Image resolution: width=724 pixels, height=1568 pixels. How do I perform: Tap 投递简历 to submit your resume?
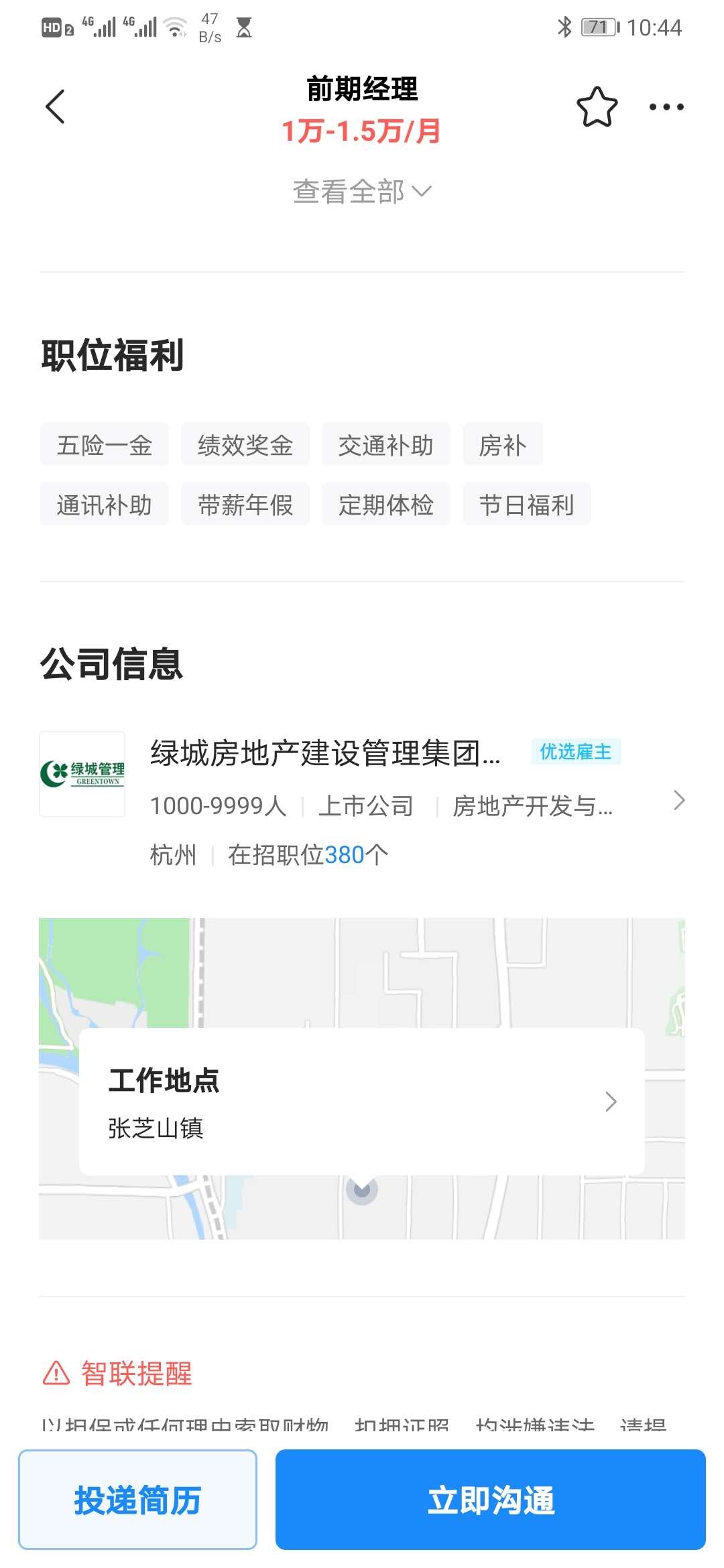[137, 1500]
